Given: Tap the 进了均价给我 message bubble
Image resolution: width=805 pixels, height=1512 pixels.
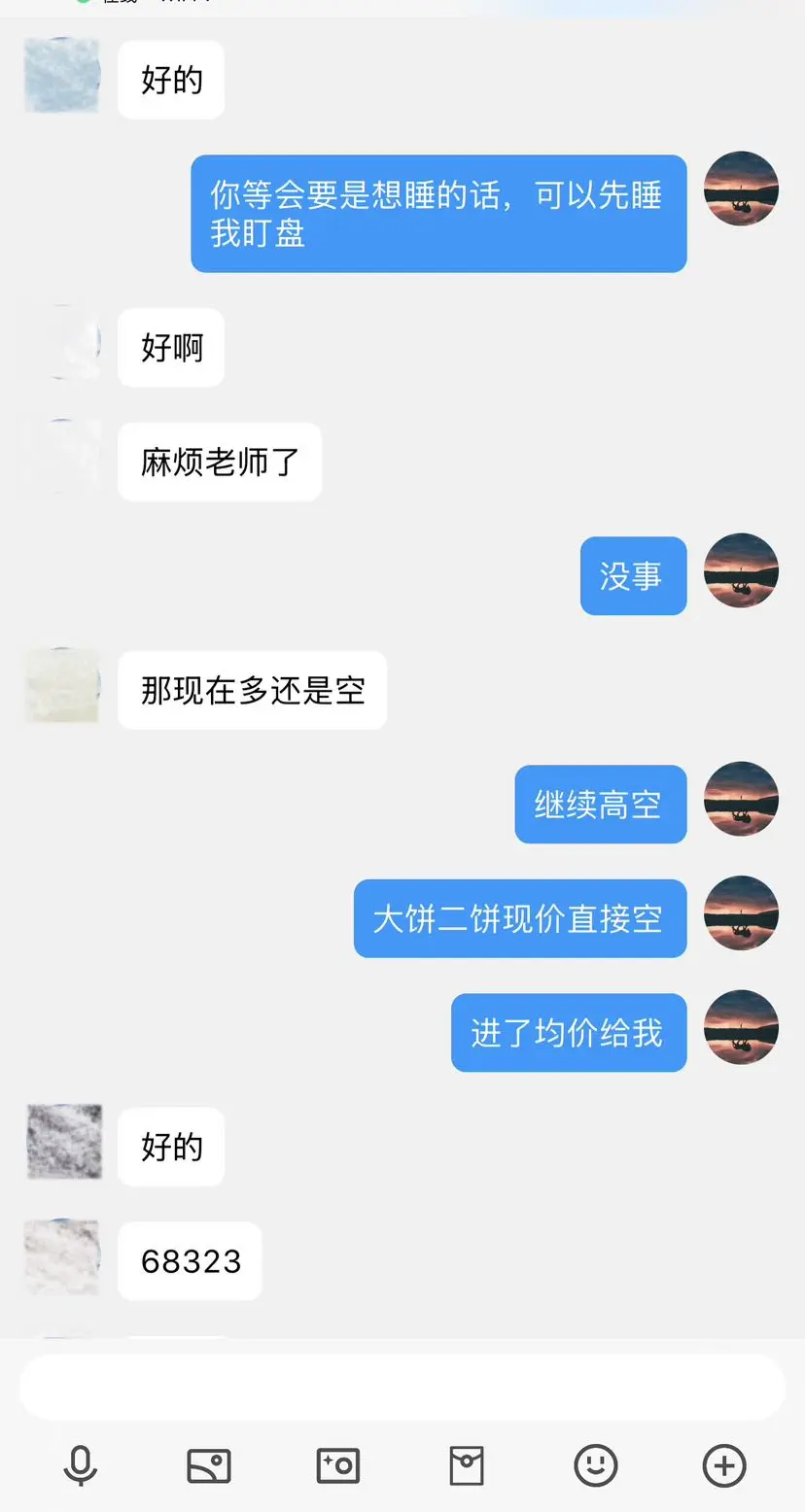Looking at the screenshot, I should click(568, 1032).
